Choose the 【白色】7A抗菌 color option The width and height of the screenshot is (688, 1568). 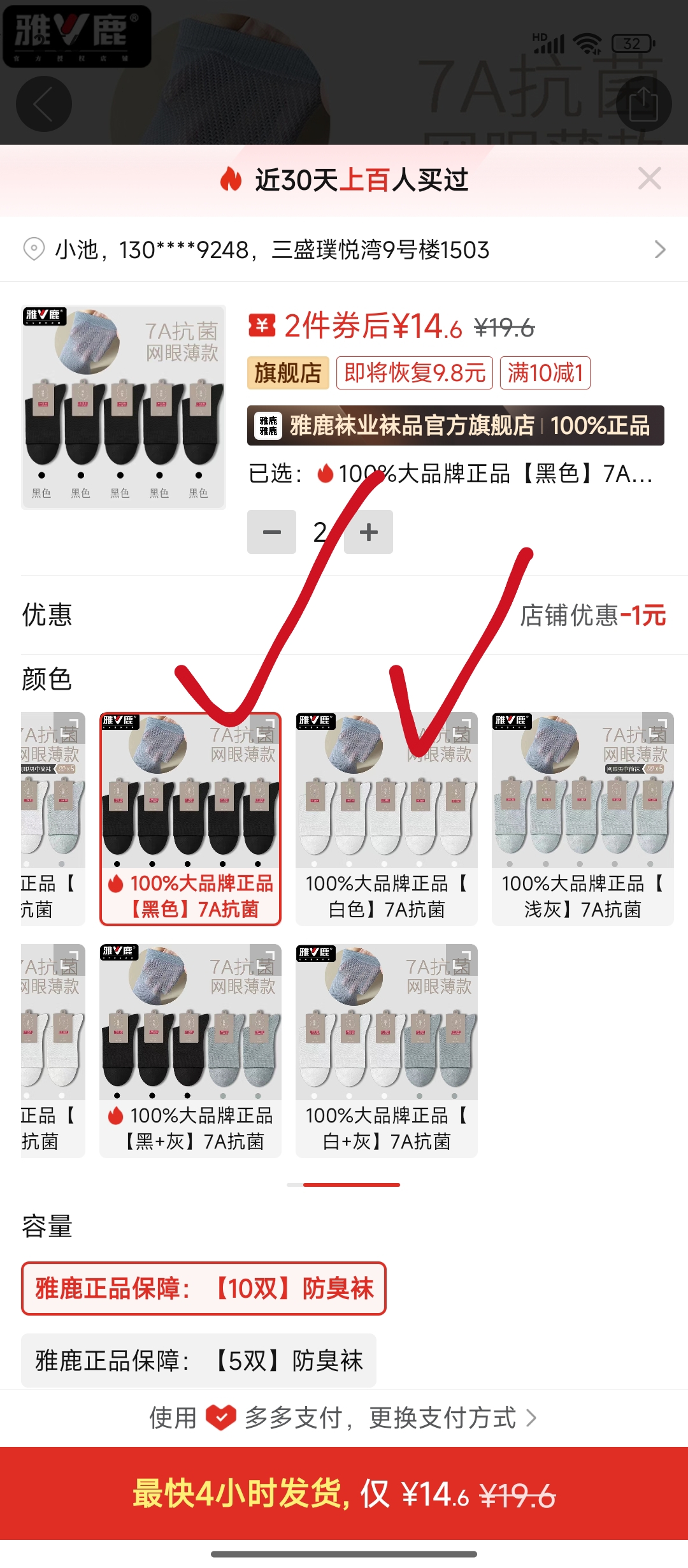pos(387,818)
